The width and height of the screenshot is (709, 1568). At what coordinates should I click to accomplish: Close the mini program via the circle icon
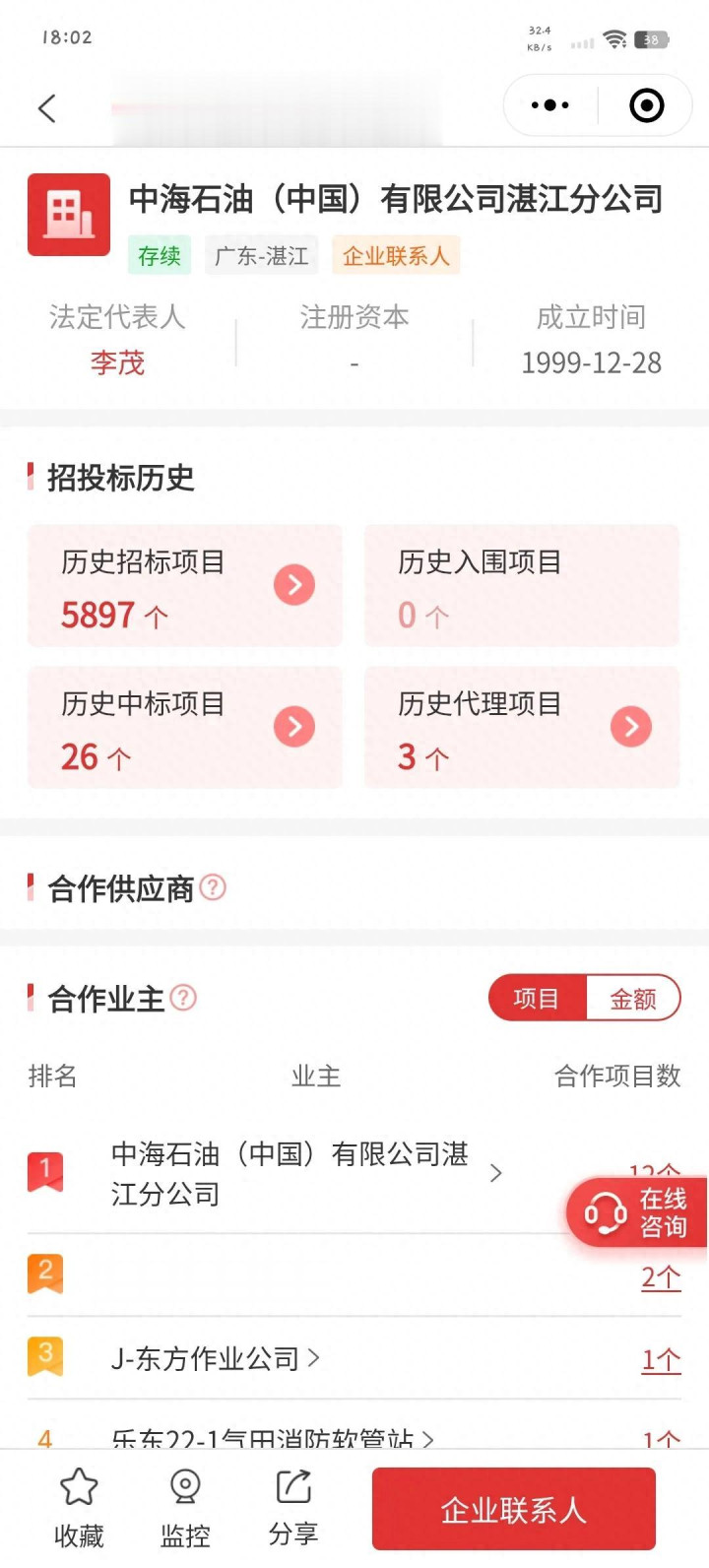click(x=647, y=105)
